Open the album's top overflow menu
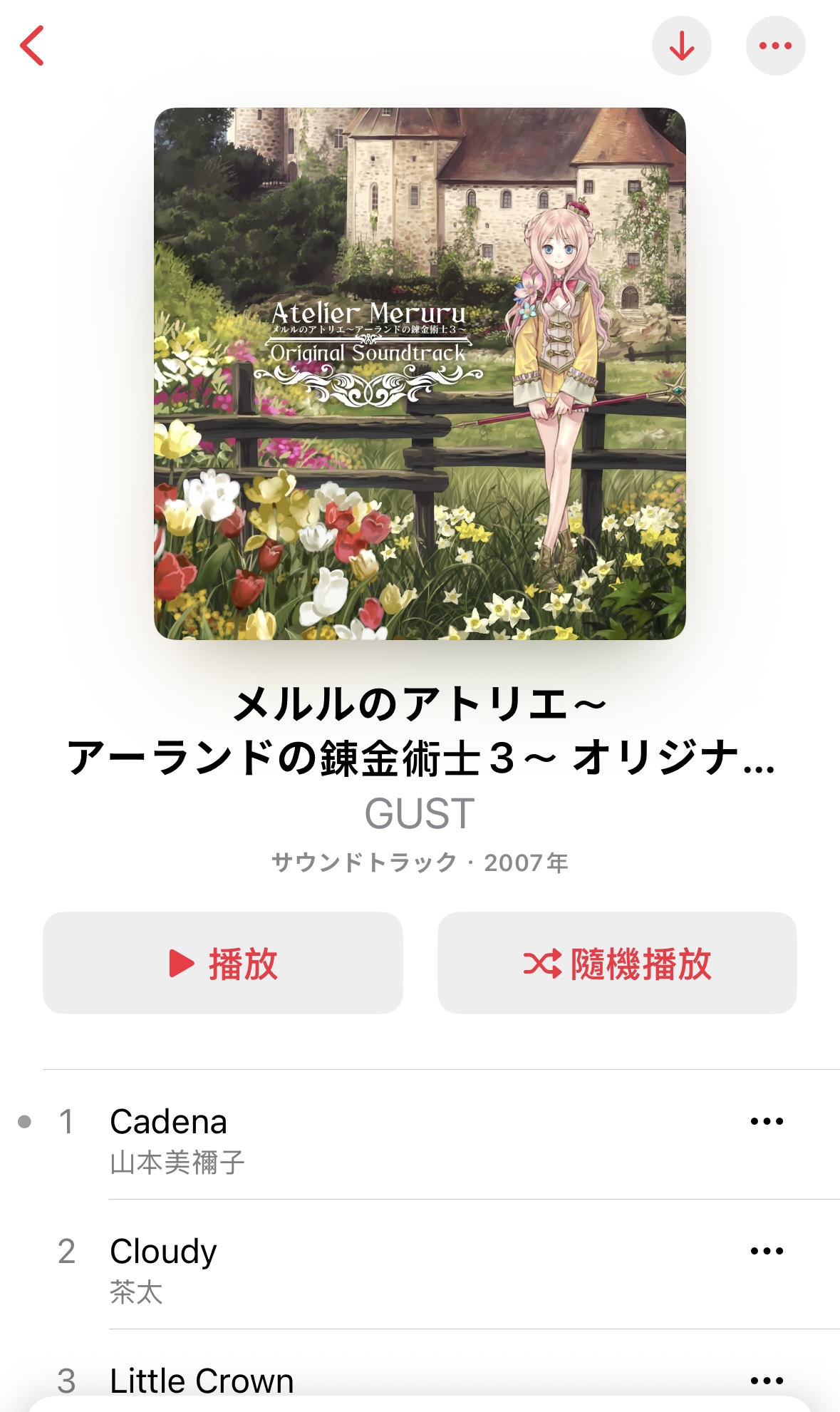Viewport: 840px width, 1412px height. pos(775,46)
